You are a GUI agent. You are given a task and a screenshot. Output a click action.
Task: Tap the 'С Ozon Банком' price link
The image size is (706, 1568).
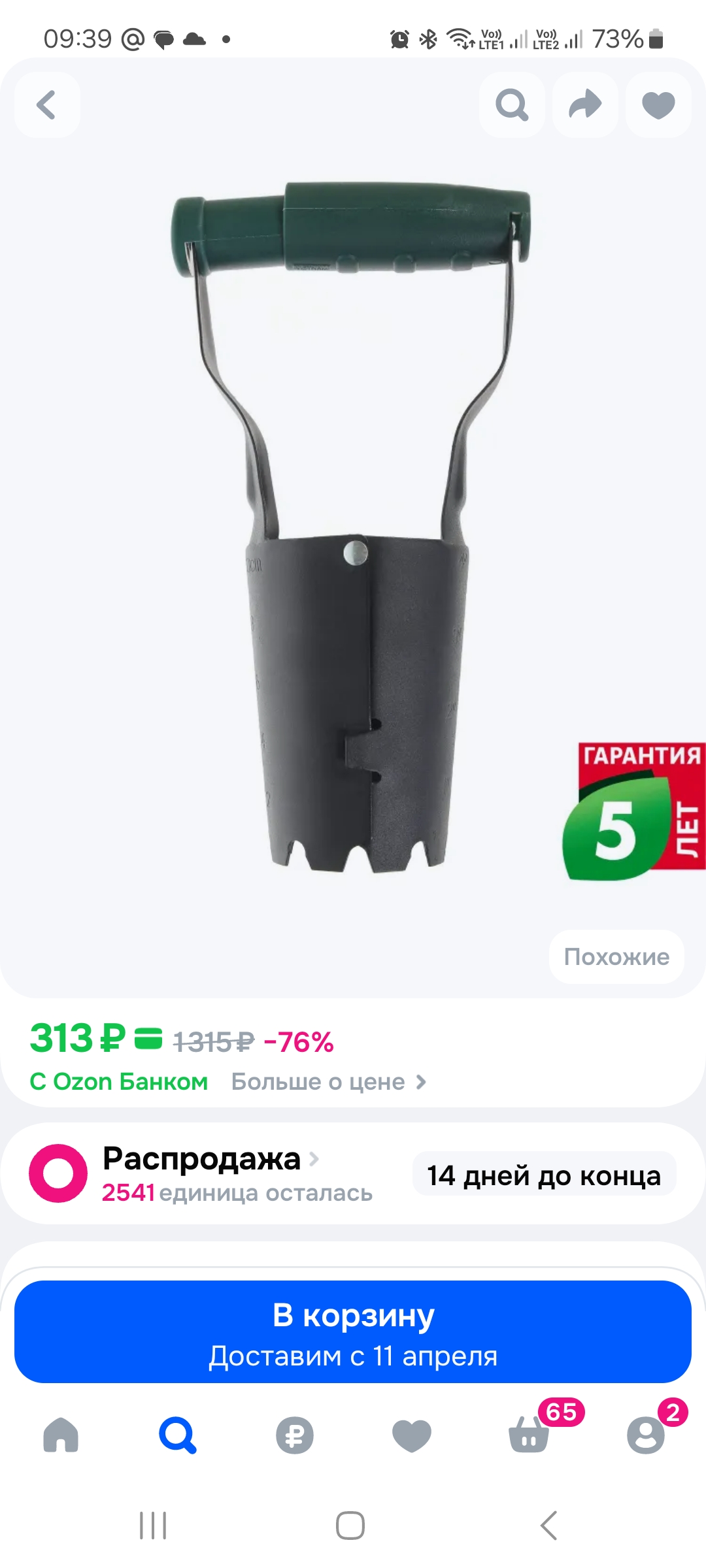[x=120, y=1081]
